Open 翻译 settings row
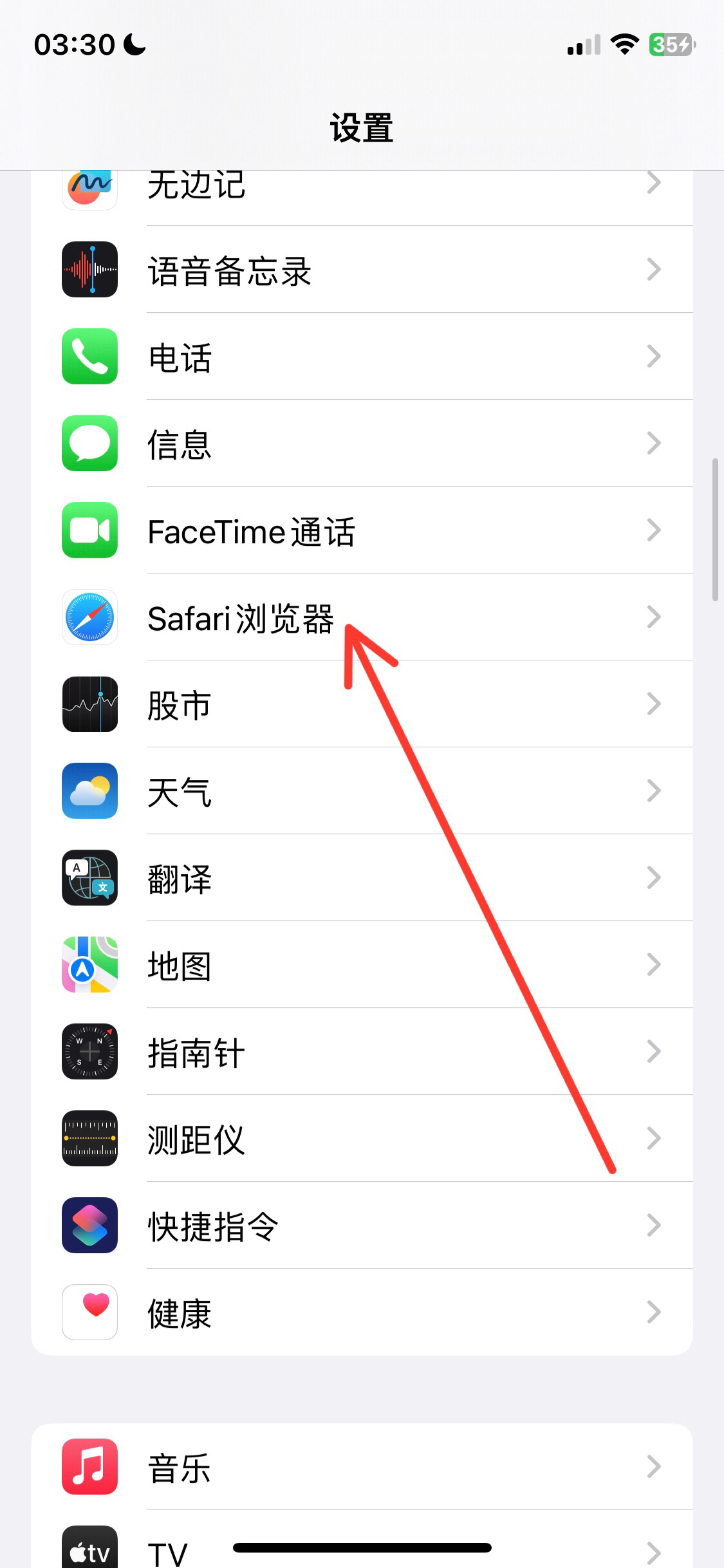 362,877
